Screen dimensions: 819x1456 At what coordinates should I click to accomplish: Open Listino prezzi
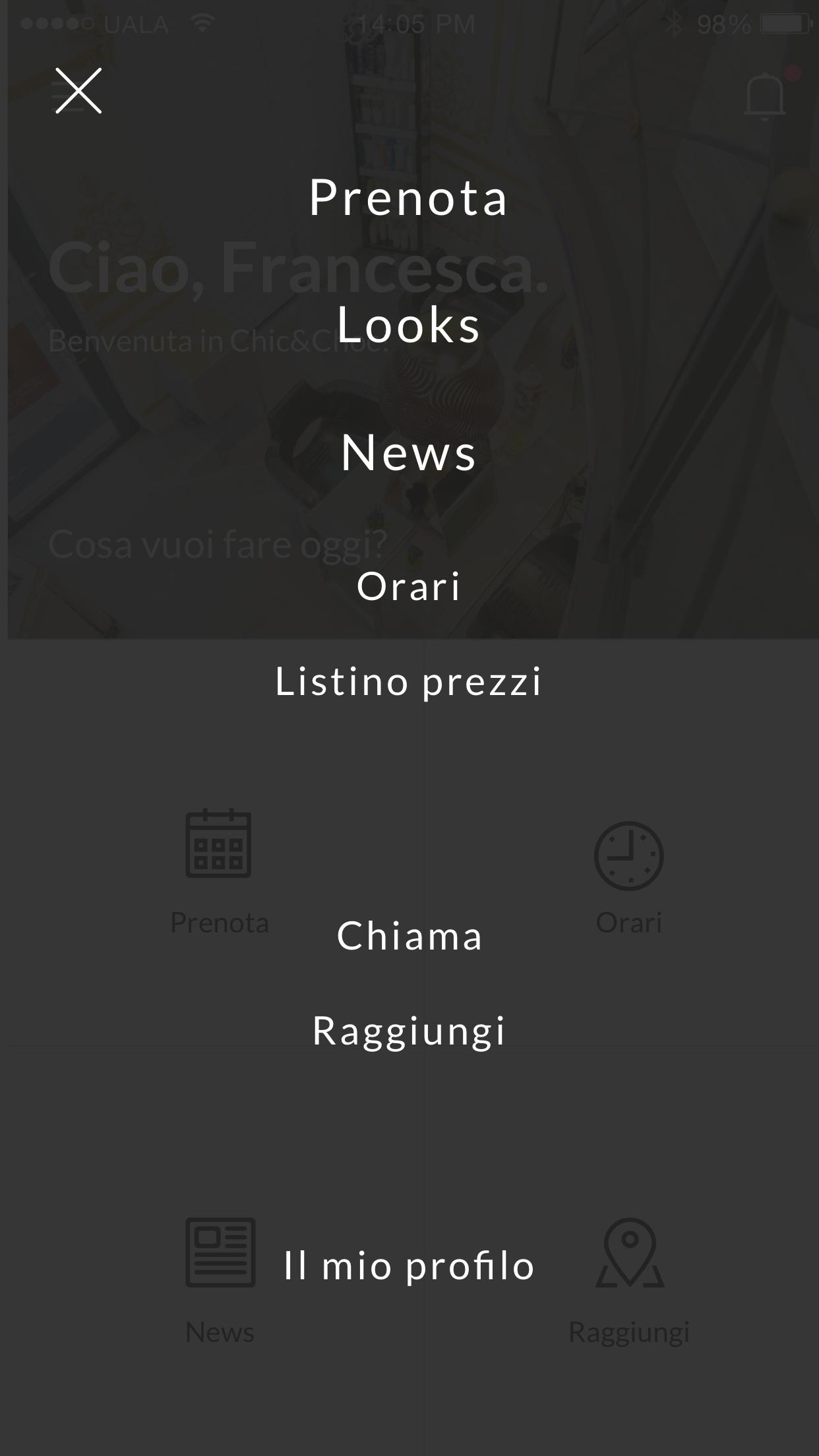click(409, 681)
